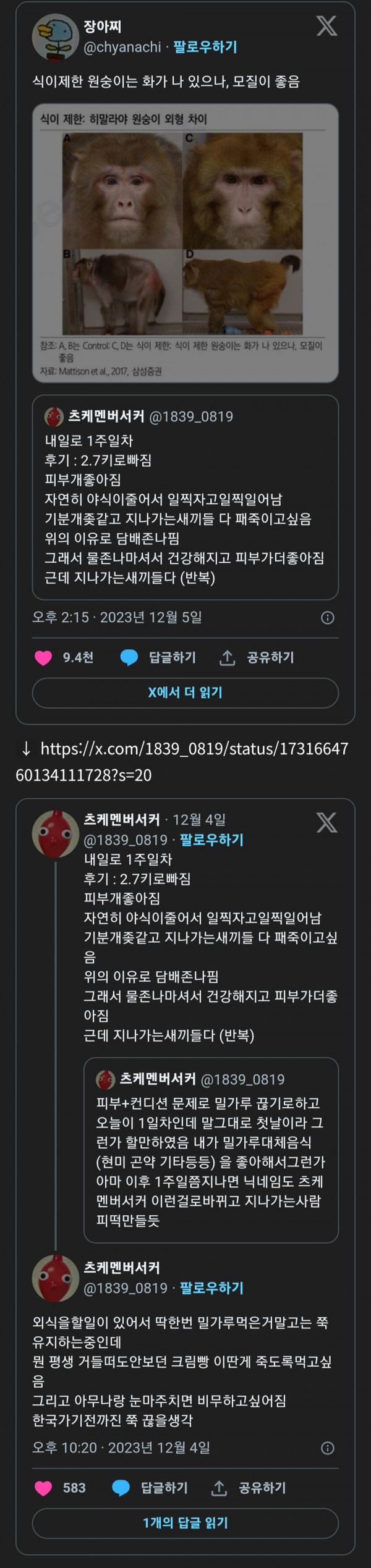This screenshot has height=1568, width=371.
Task: Show info icon beside 오후 2:15 timestamp
Action: 328,618
